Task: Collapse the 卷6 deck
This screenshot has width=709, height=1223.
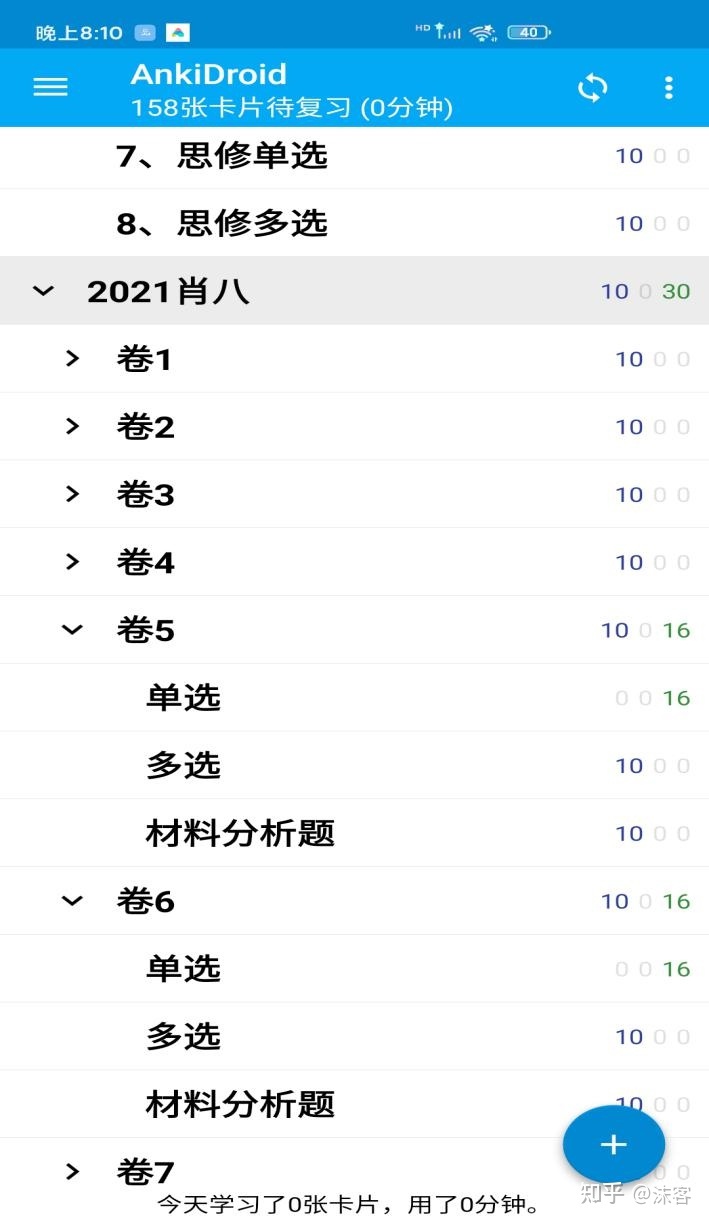Action: point(72,901)
